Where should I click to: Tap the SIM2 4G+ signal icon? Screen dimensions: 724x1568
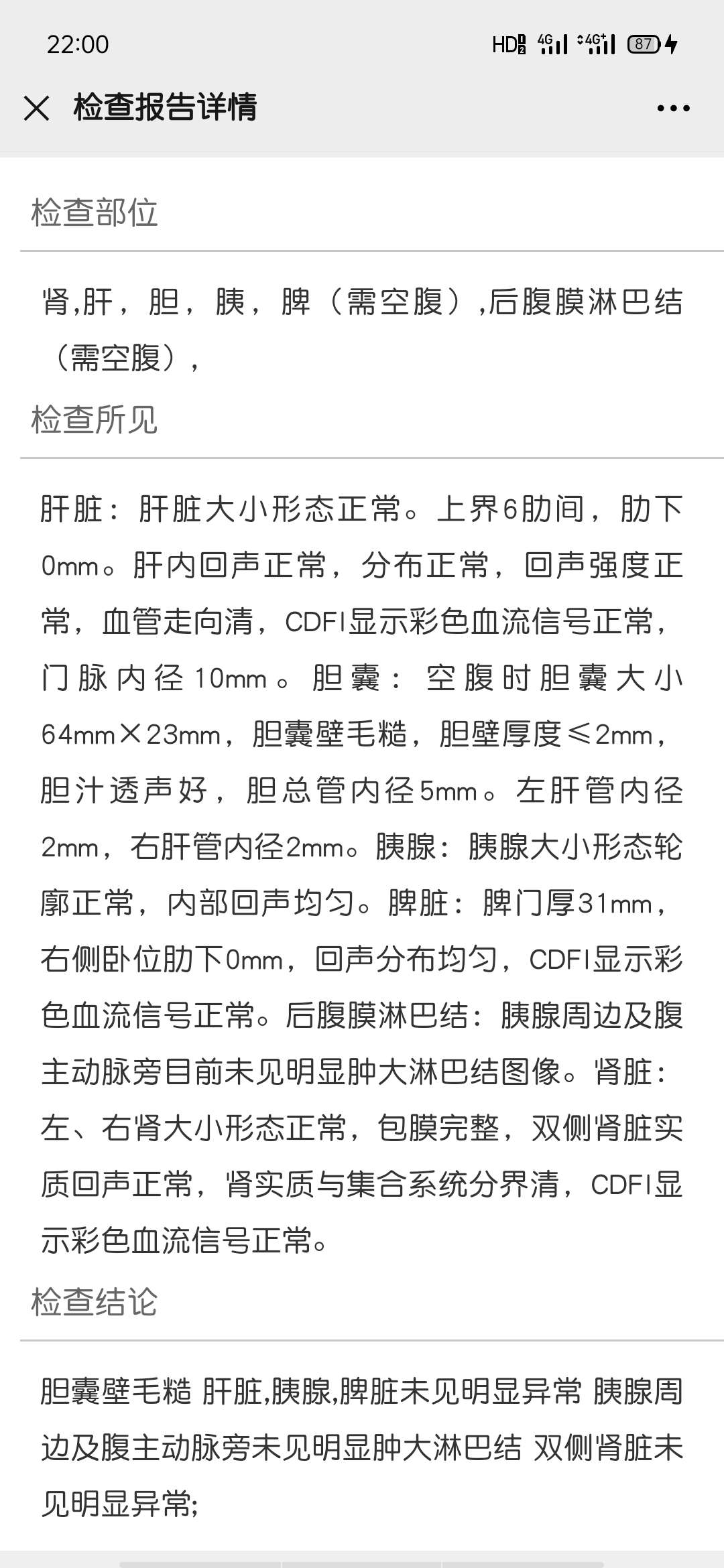pyautogui.click(x=597, y=44)
